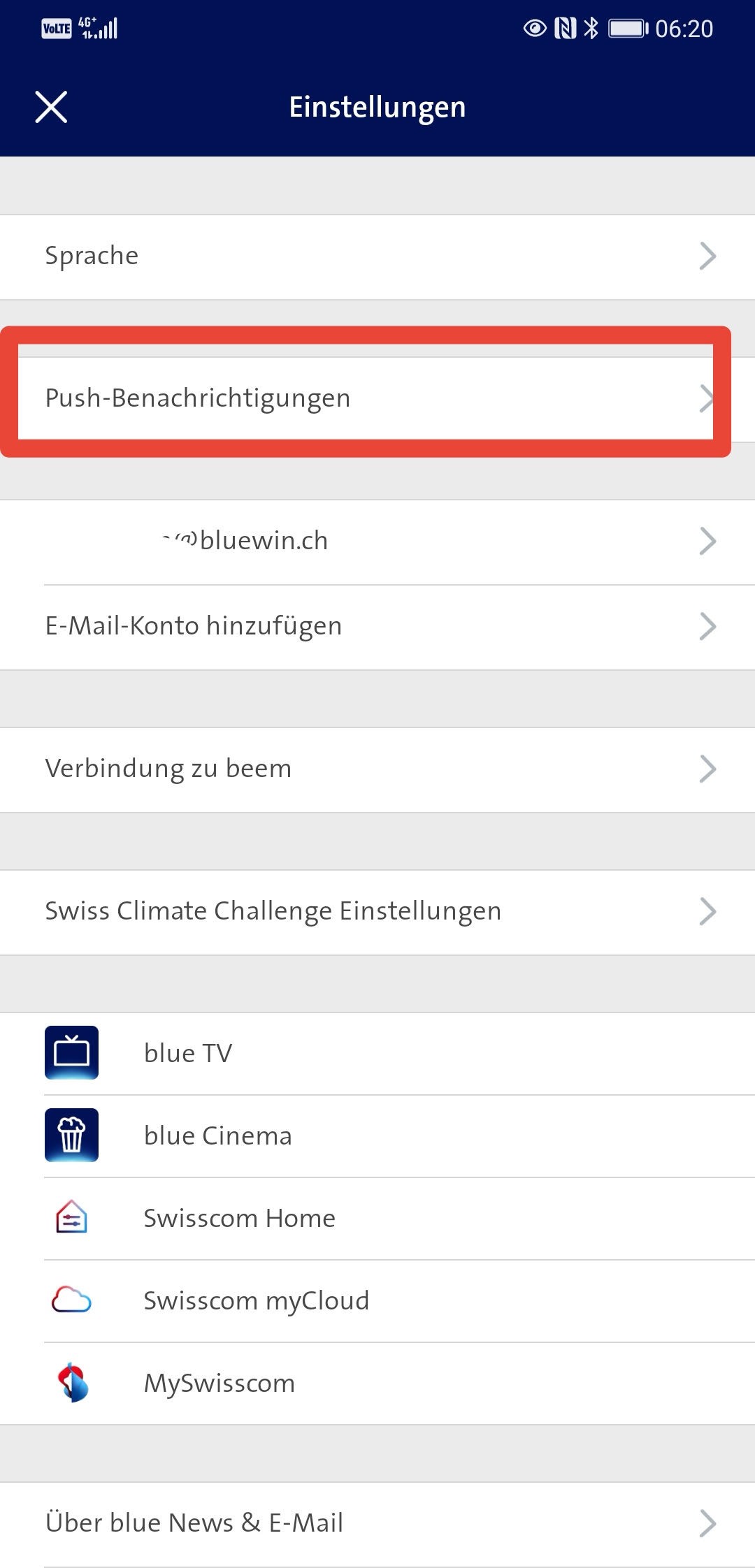Open the Sprache setting
Viewport: 755px width, 1568px height.
click(x=377, y=256)
